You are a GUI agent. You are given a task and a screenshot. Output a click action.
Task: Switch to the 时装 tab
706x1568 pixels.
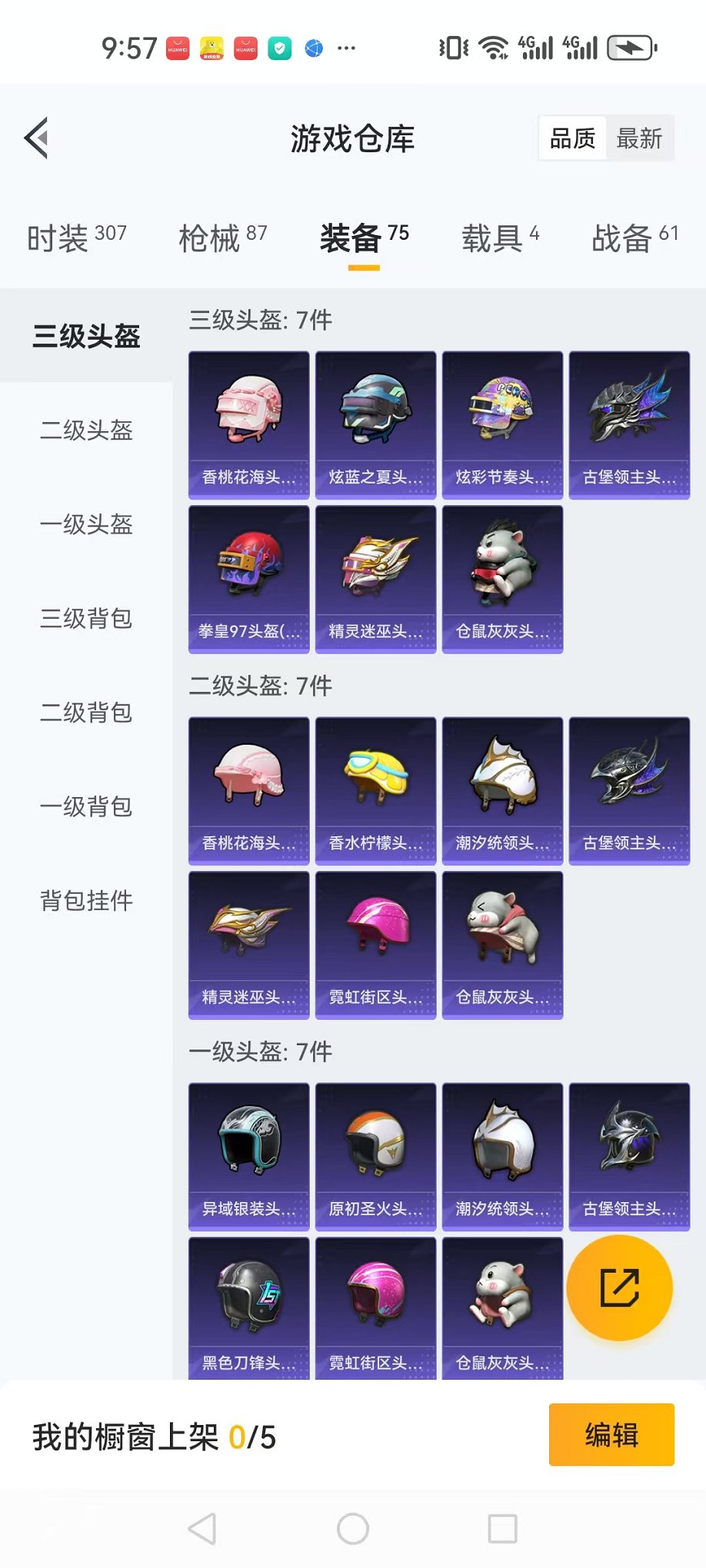coord(76,238)
